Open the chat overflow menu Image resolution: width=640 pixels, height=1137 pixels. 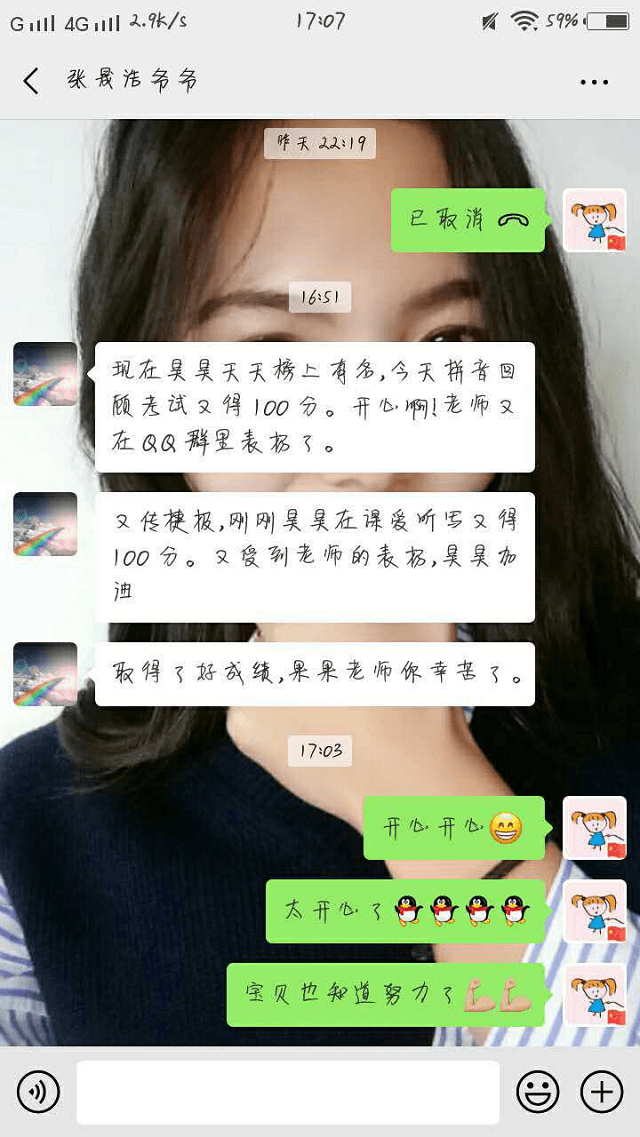(594, 82)
